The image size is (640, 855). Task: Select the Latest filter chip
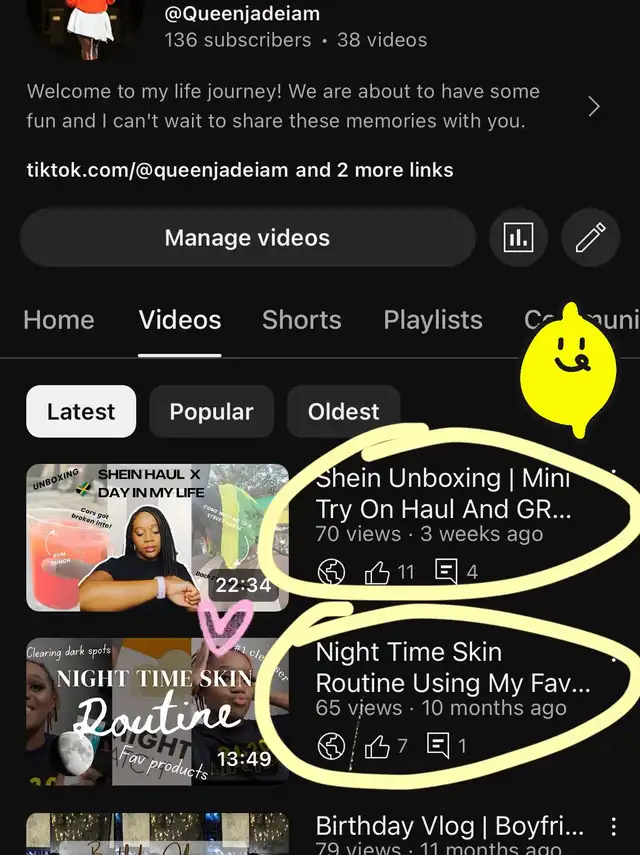click(81, 412)
